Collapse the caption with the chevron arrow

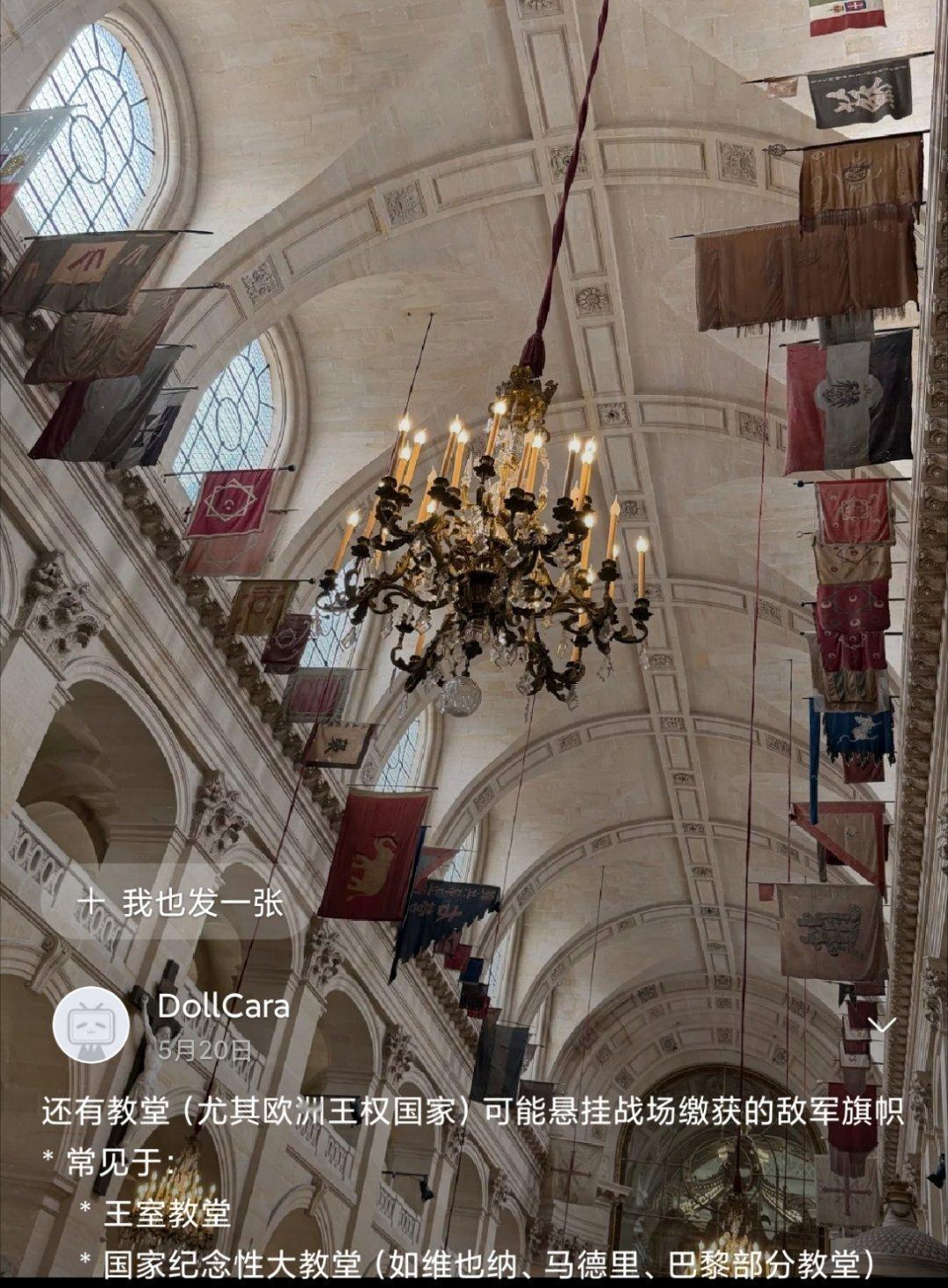881,1025
